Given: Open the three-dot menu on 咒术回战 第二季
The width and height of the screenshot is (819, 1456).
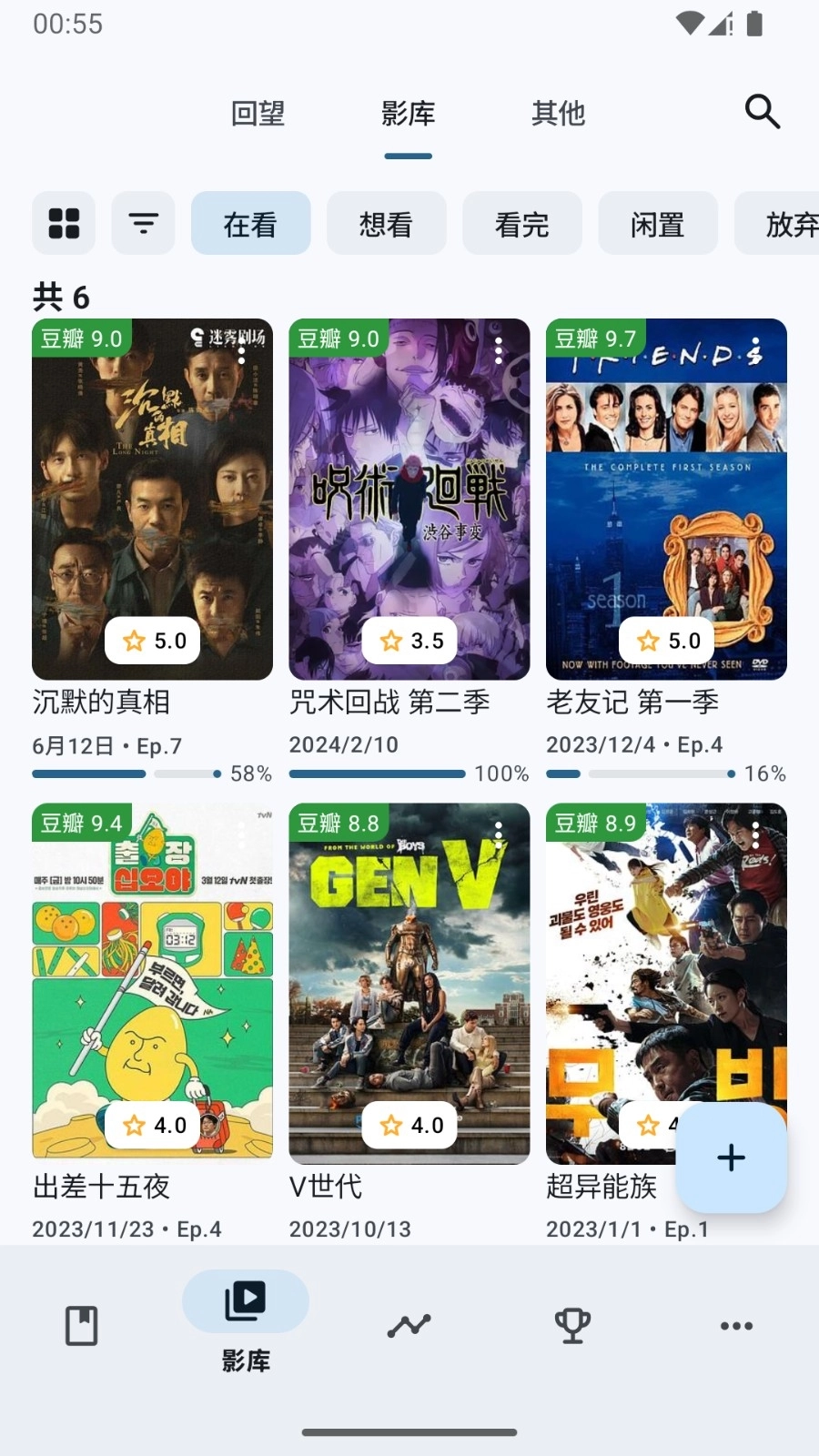Looking at the screenshot, I should point(499,349).
